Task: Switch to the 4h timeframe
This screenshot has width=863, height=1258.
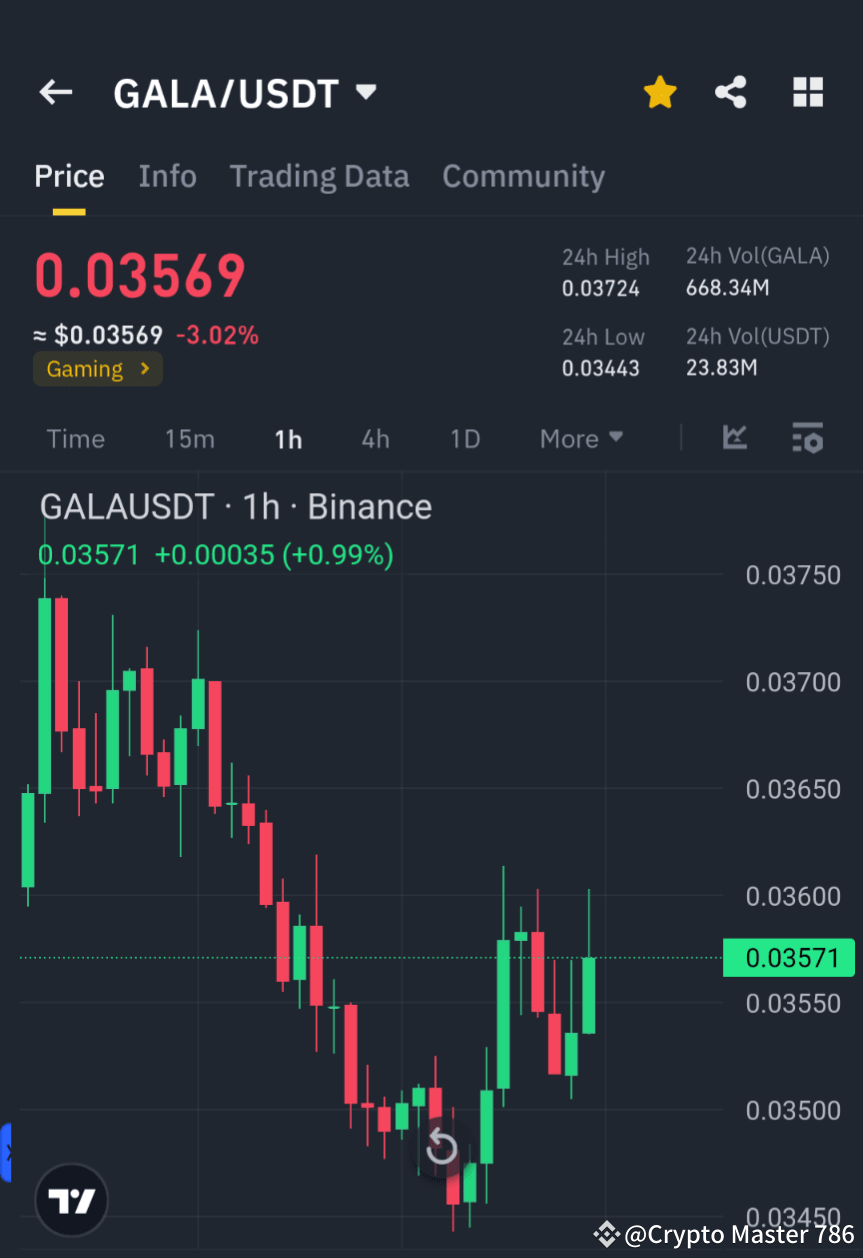Action: click(x=375, y=438)
